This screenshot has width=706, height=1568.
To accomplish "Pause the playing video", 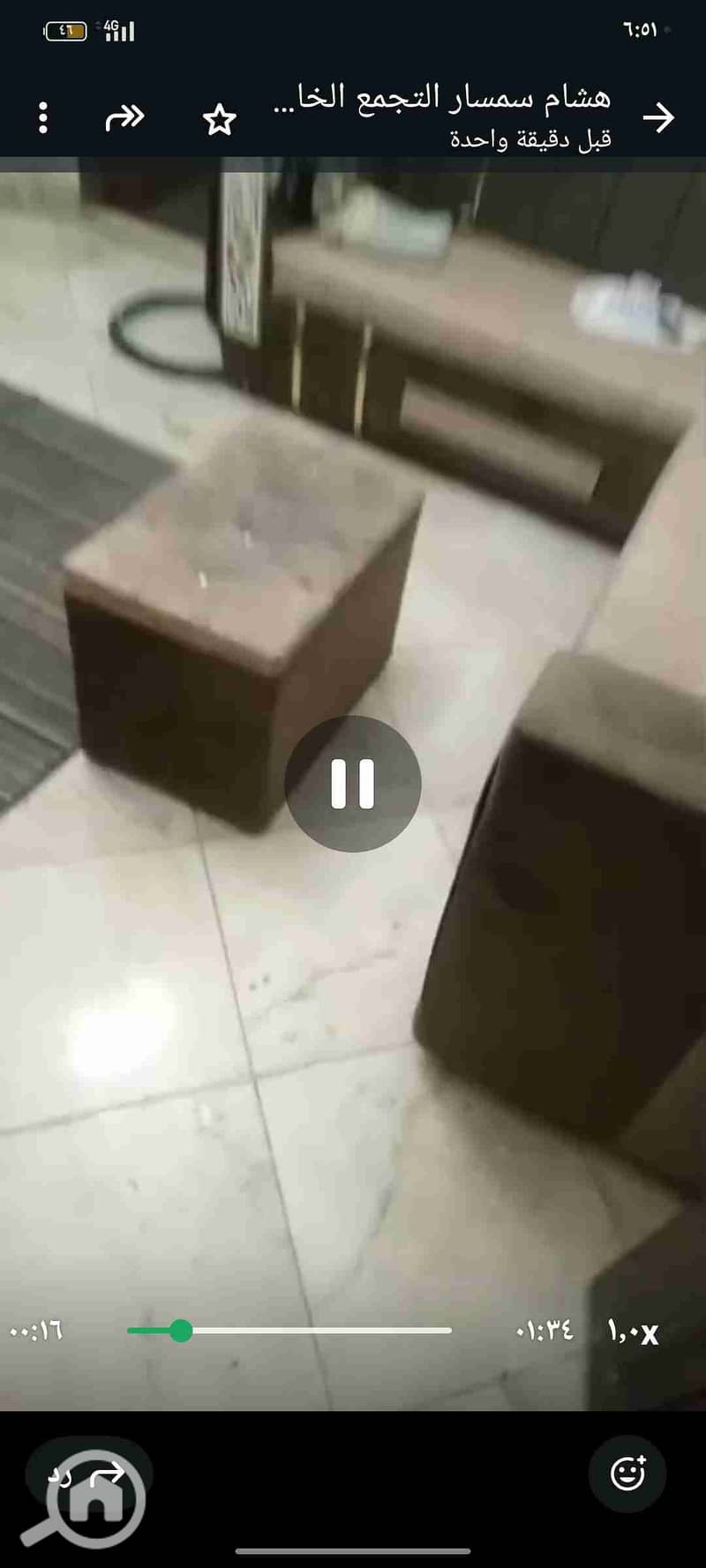I will click(x=352, y=784).
